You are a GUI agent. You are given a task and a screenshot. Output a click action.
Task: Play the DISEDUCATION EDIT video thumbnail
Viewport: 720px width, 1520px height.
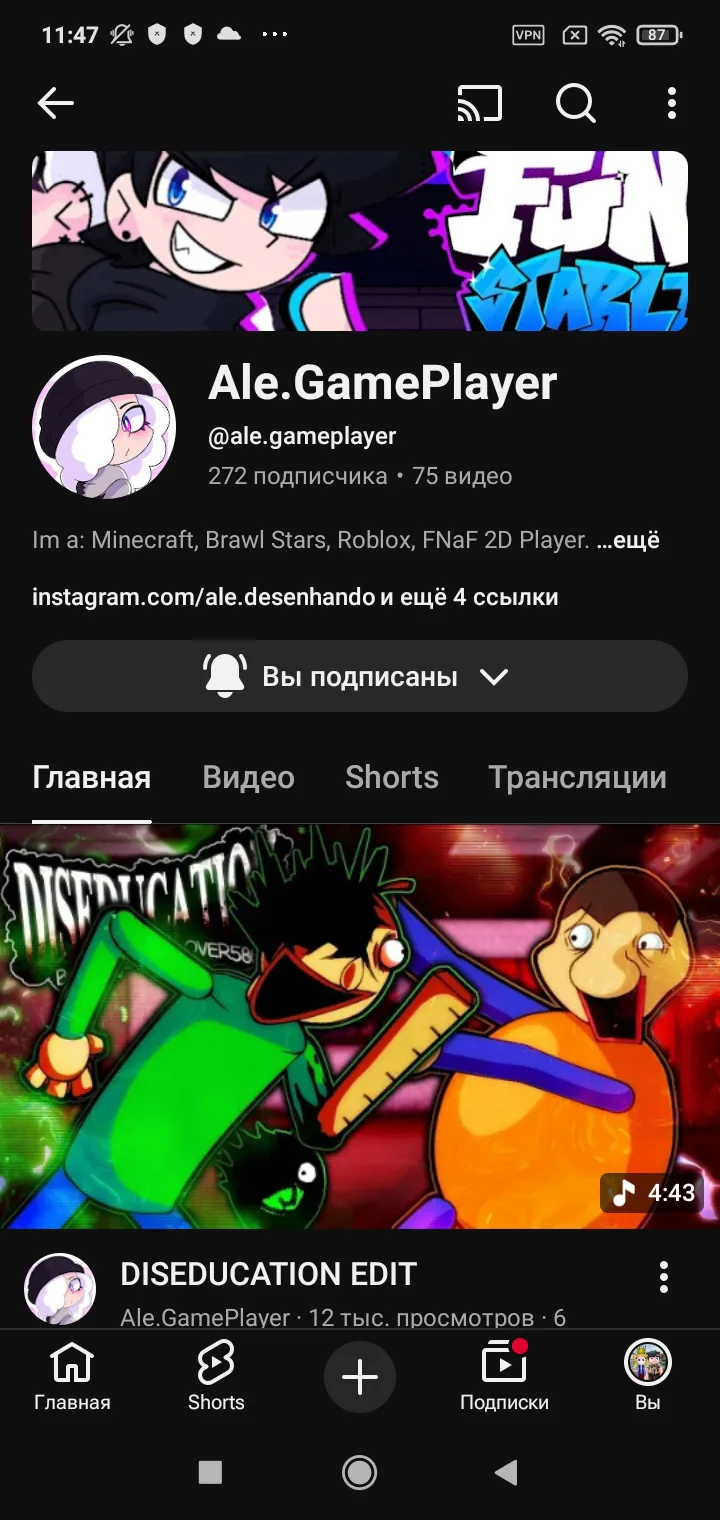[360, 1025]
